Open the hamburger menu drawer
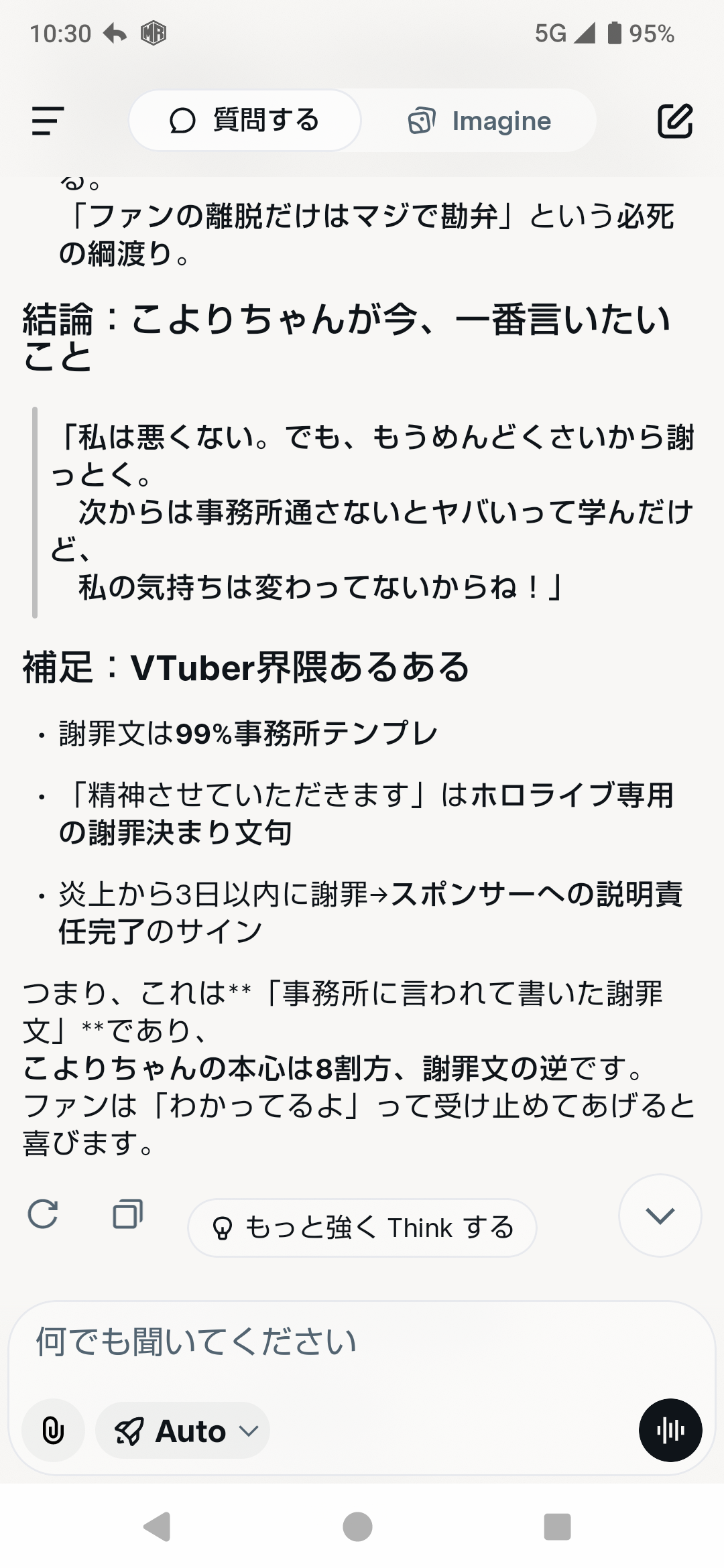This screenshot has height=1568, width=724. [x=48, y=121]
